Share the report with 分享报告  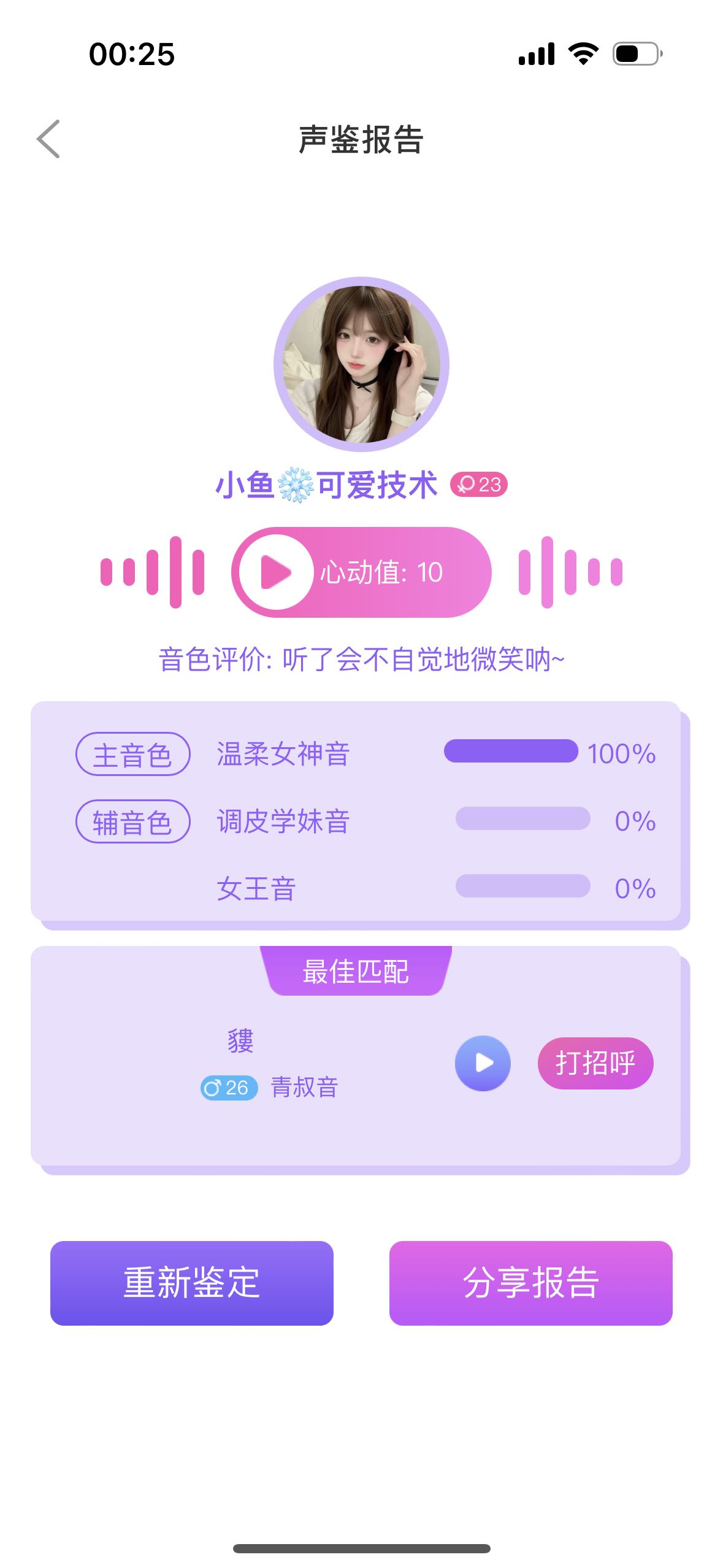(x=530, y=1283)
